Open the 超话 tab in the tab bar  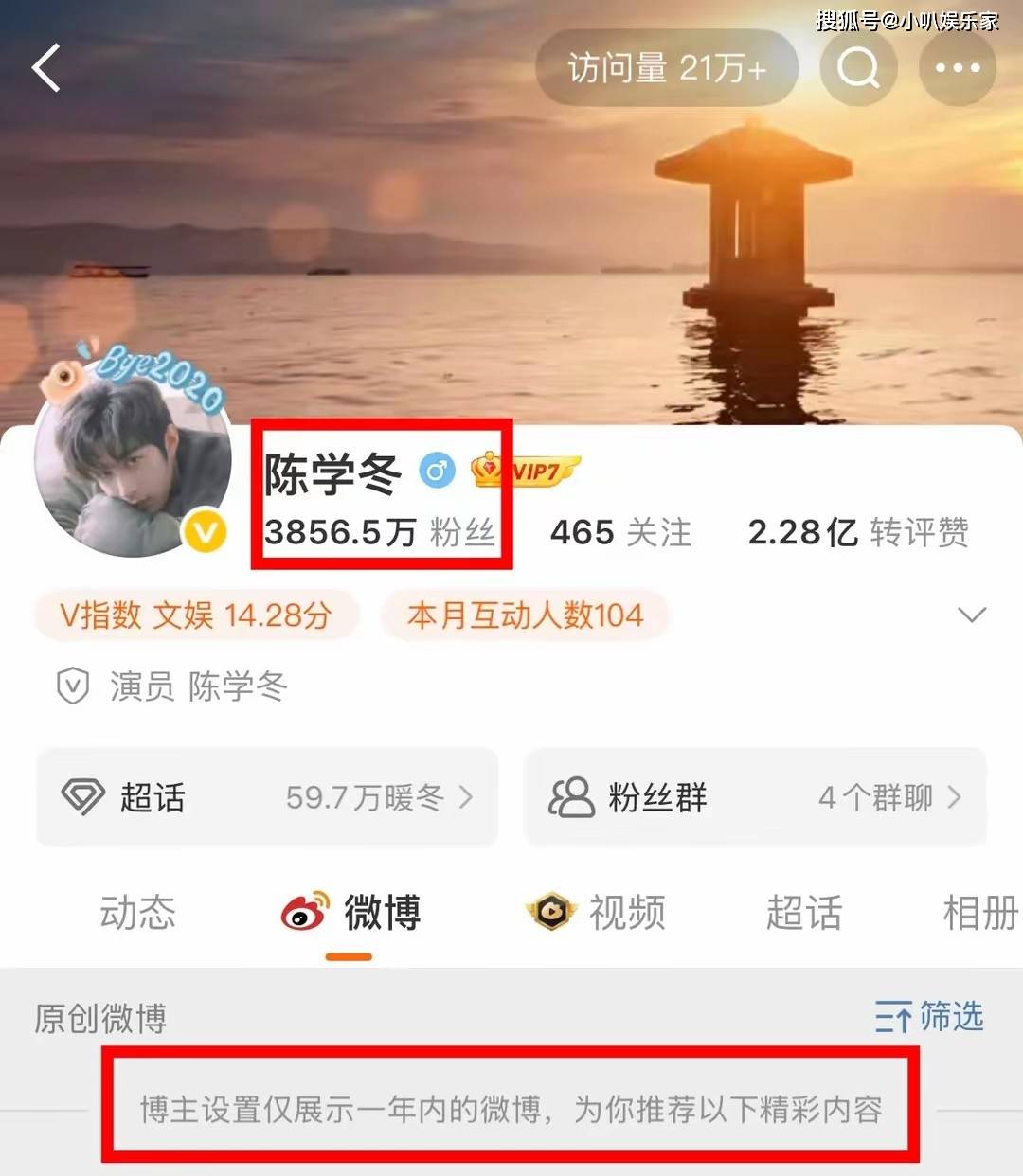803,913
